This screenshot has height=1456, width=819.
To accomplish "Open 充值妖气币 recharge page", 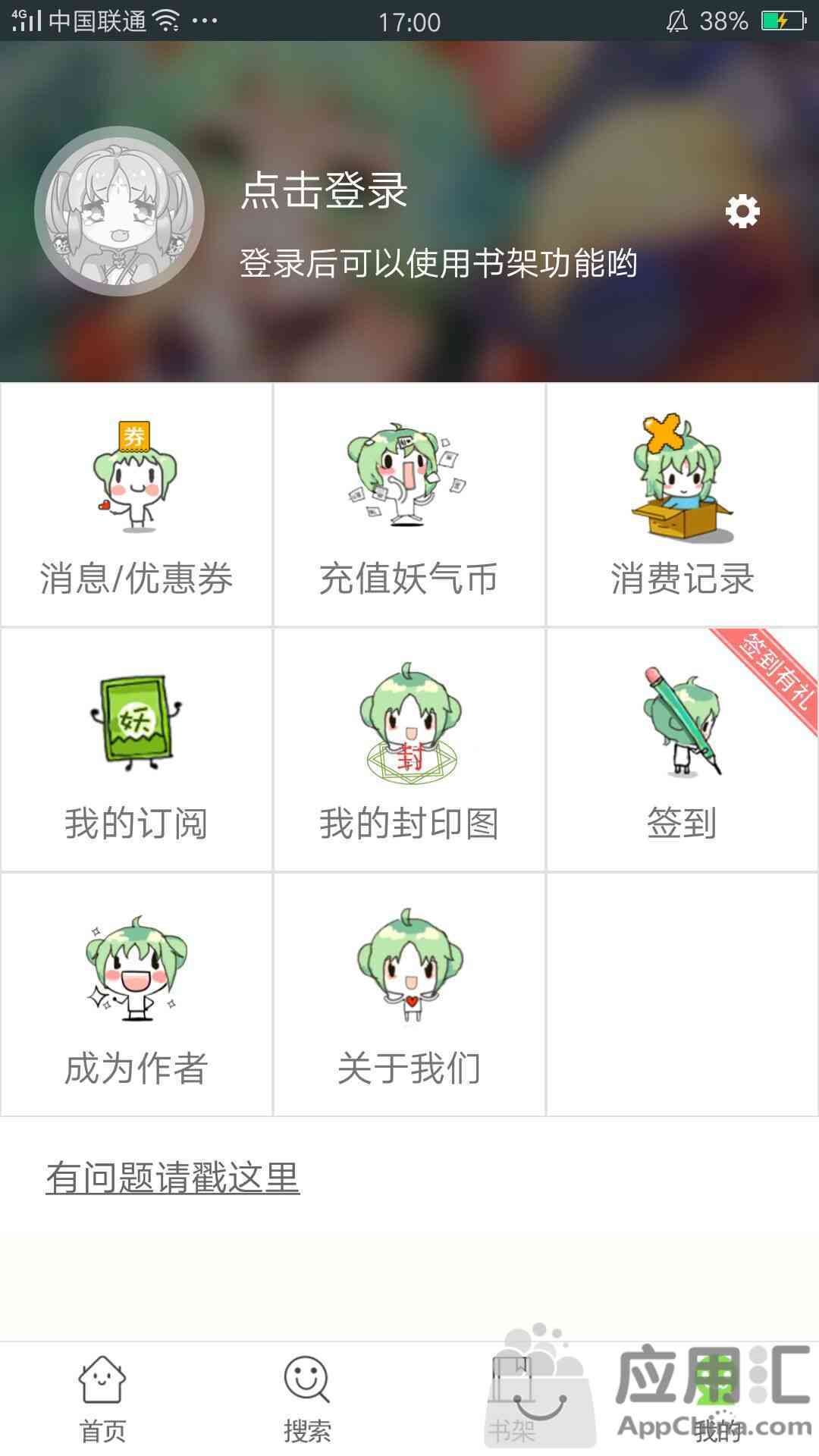I will pos(409,505).
